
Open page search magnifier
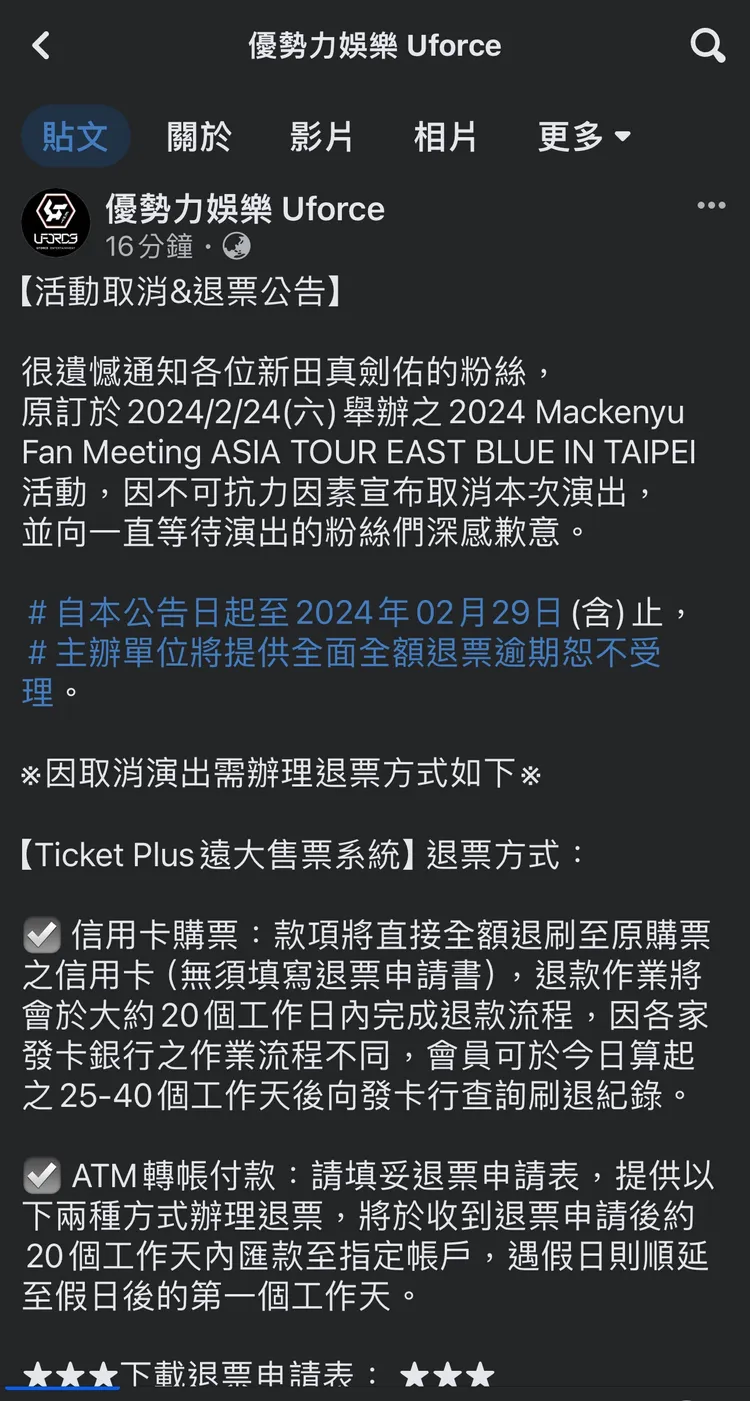click(x=707, y=45)
